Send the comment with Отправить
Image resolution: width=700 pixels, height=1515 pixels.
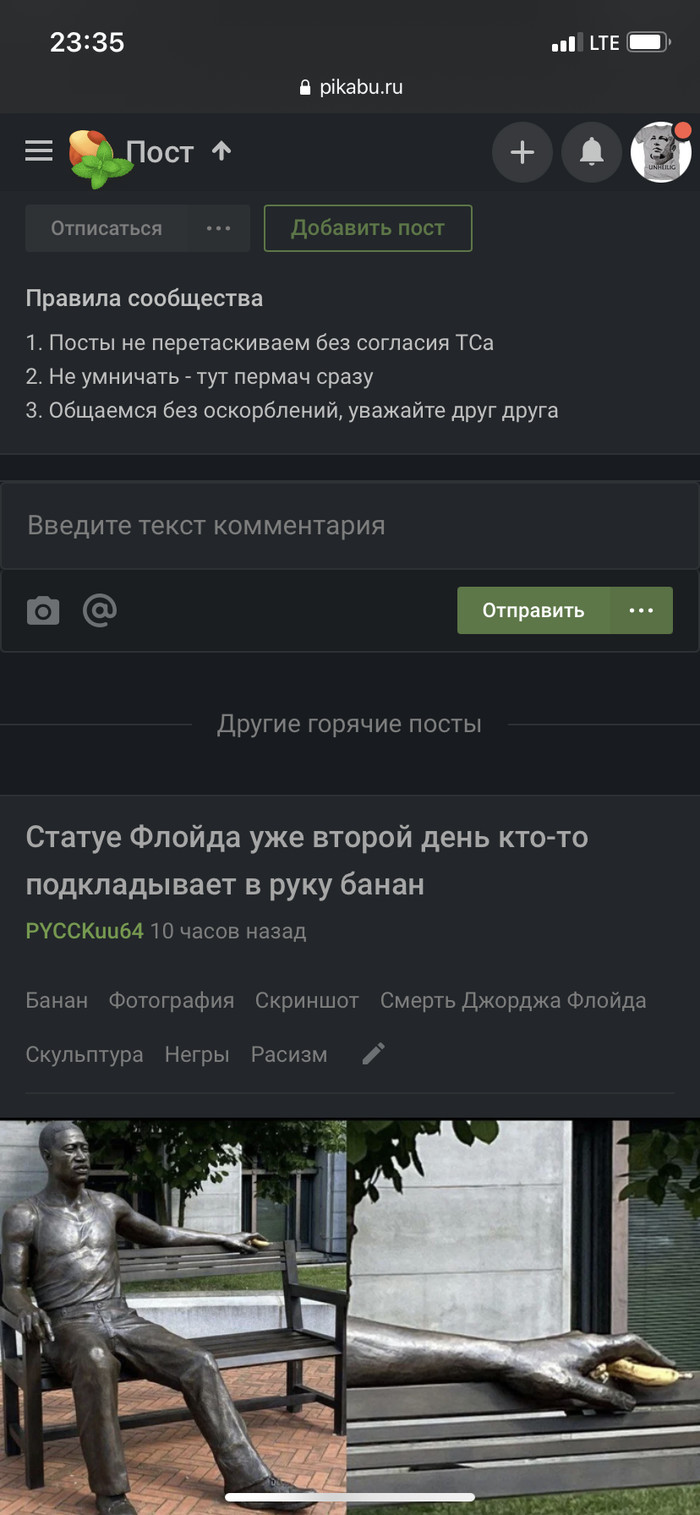(x=533, y=610)
